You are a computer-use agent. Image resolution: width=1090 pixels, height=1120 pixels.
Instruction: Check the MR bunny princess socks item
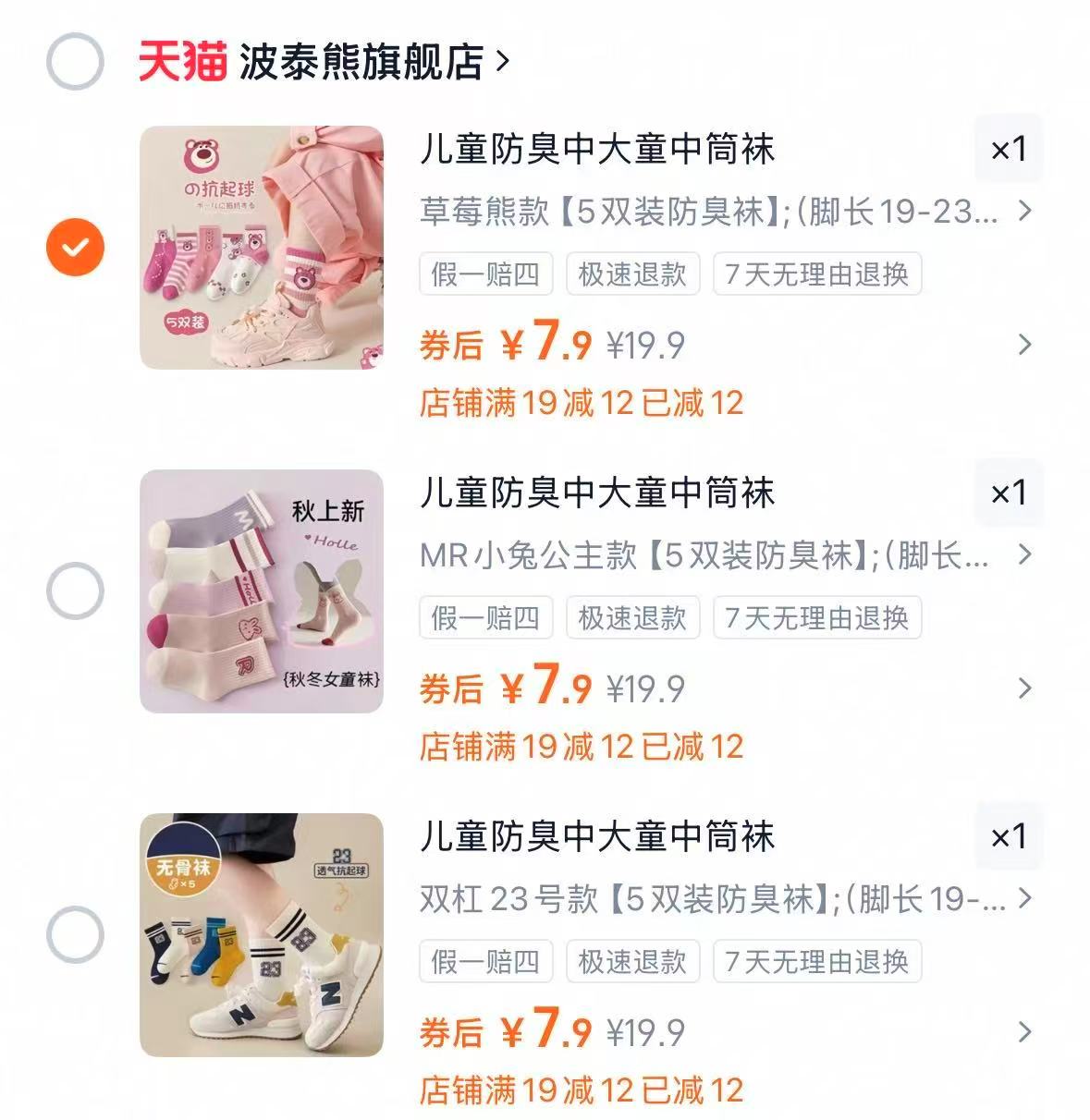[74, 589]
